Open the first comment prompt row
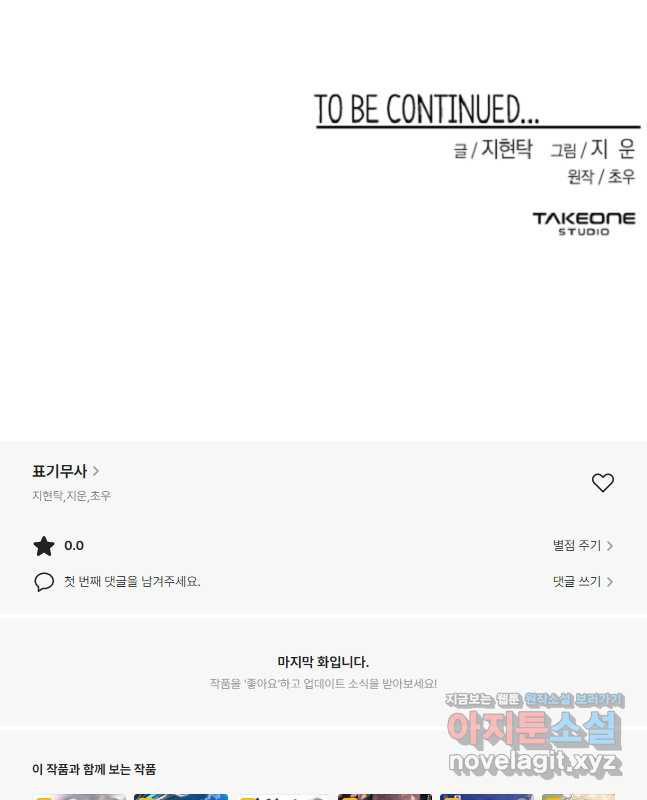This screenshot has width=647, height=800. pos(131,582)
